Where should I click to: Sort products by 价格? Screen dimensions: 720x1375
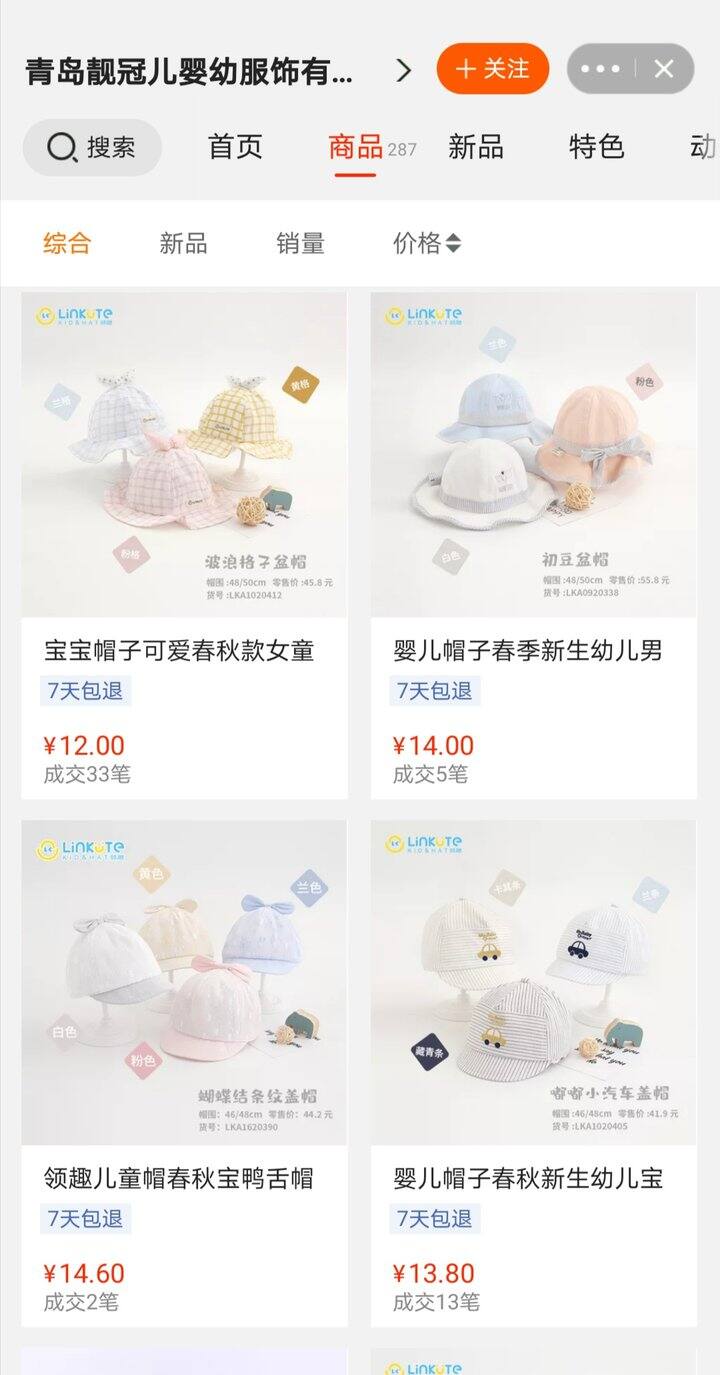pos(427,243)
